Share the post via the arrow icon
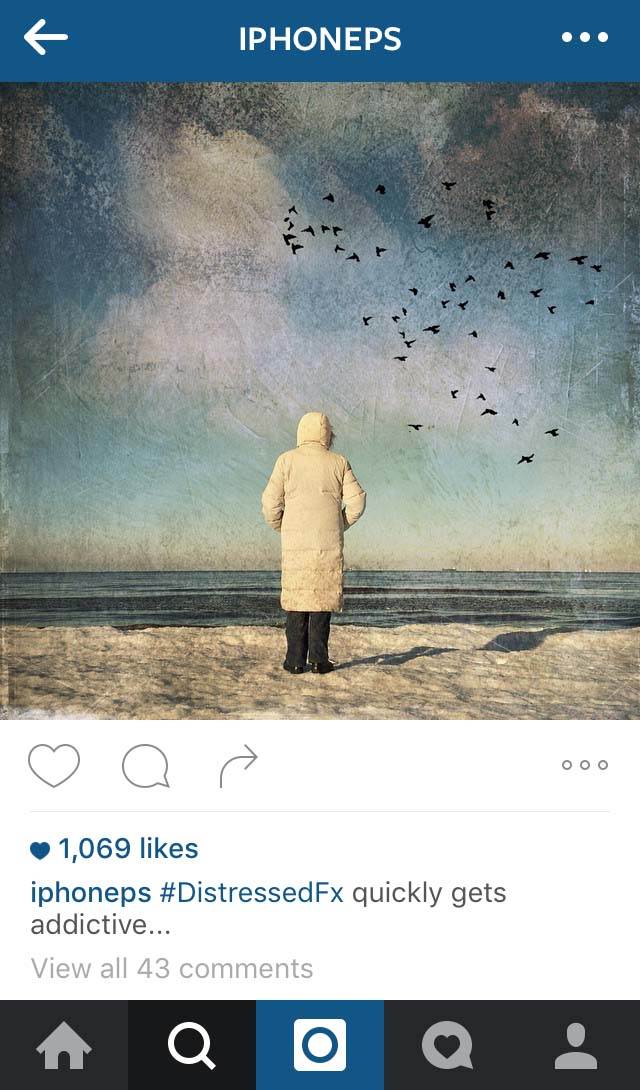The width and height of the screenshot is (640, 1090). [238, 766]
